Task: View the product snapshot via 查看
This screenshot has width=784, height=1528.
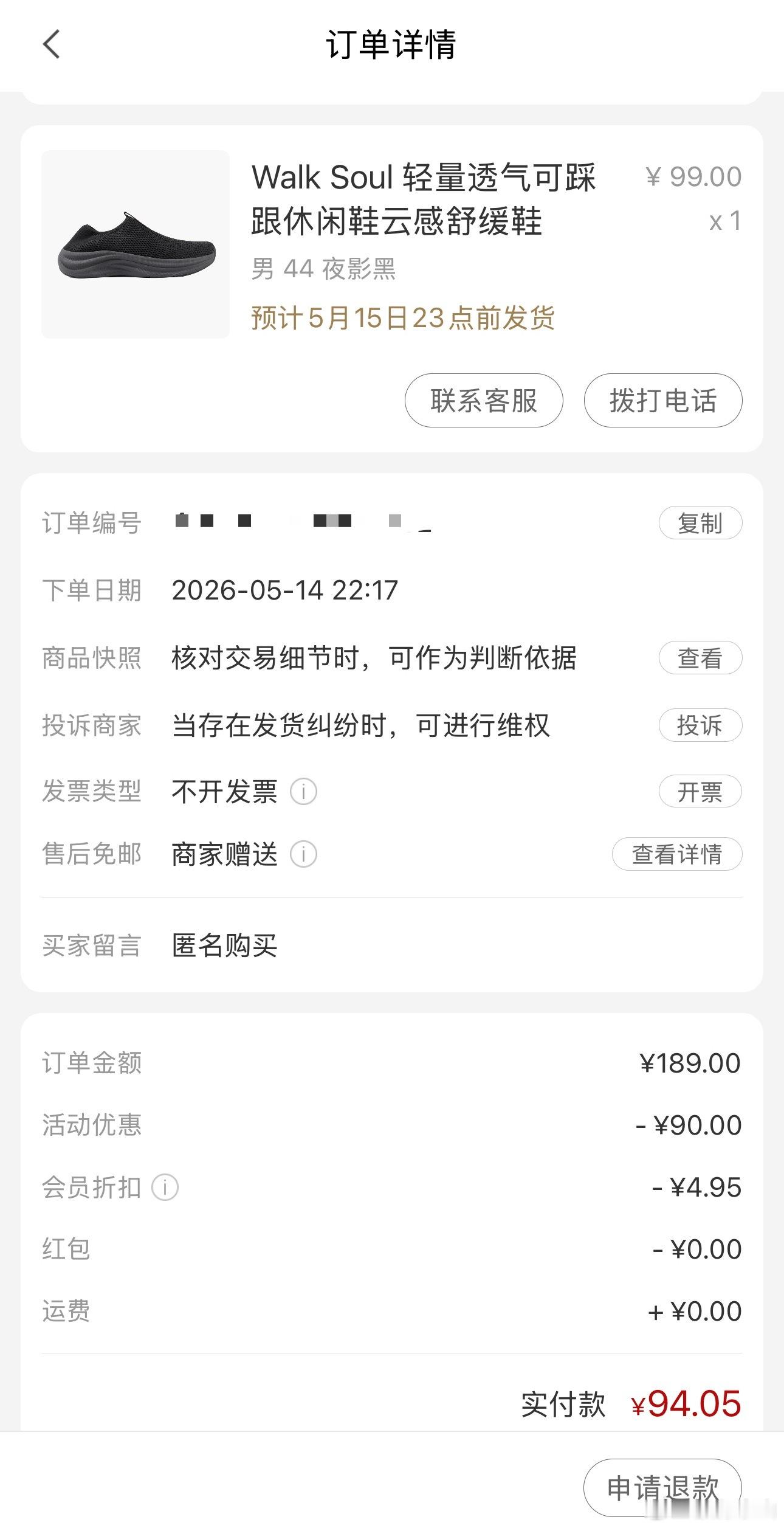Action: (x=700, y=657)
